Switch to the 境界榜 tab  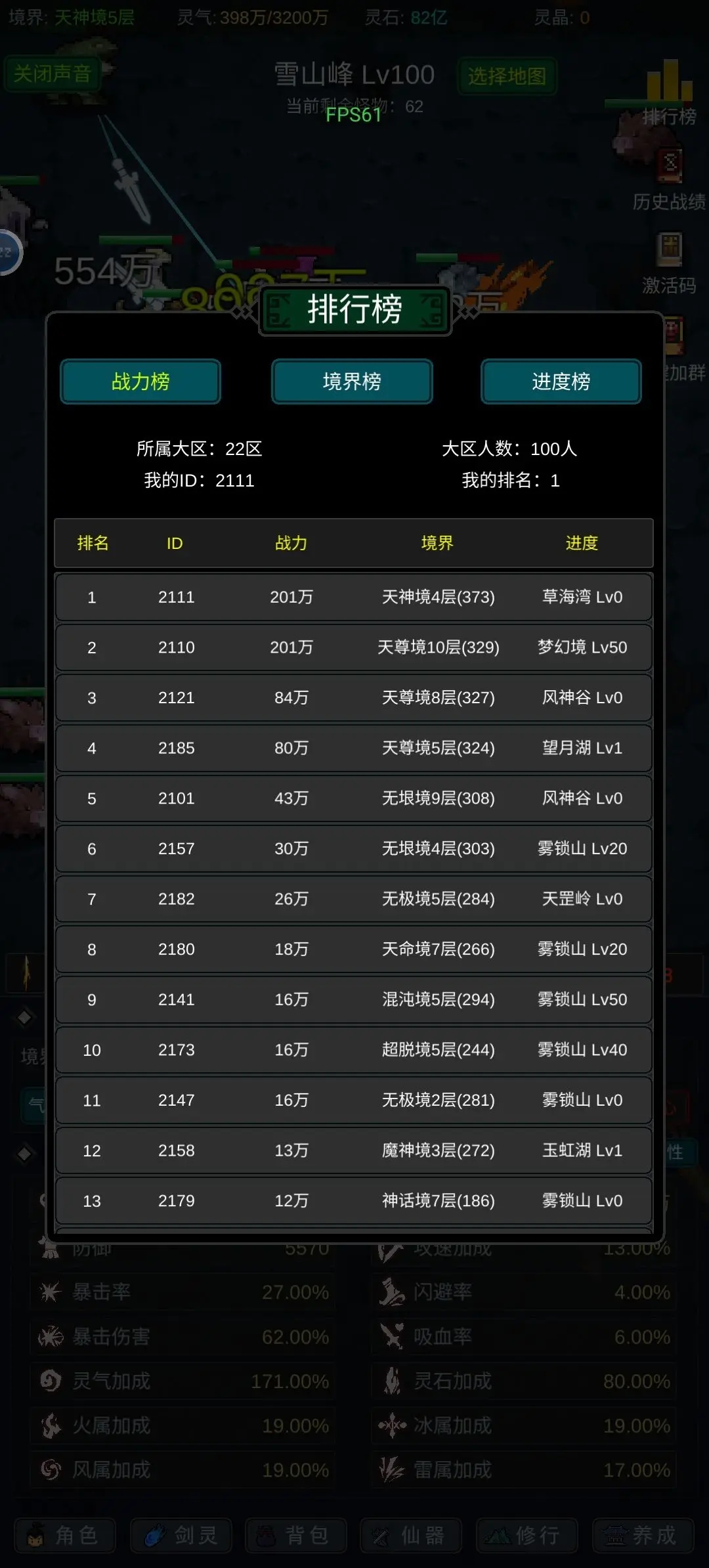click(x=352, y=381)
